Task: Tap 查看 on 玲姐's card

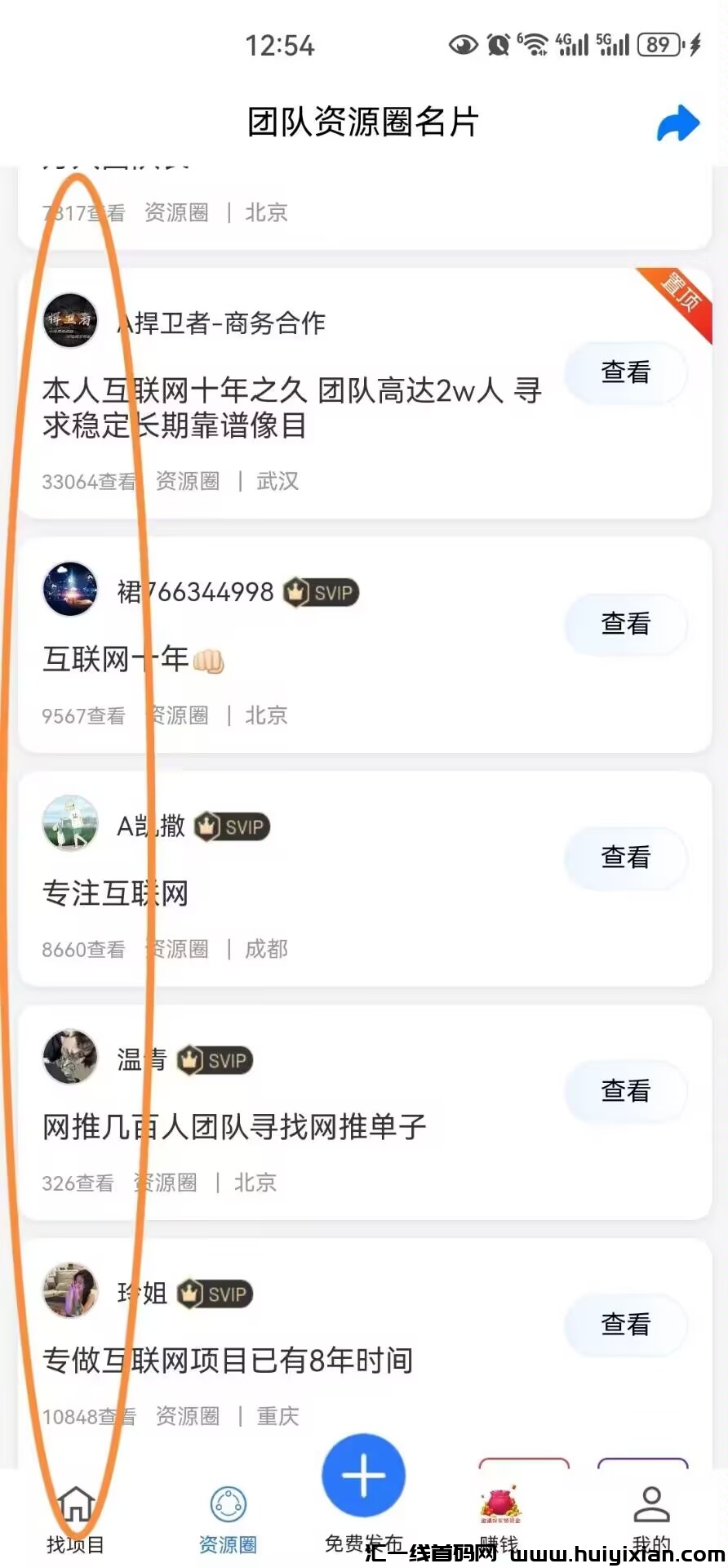Action: 625,1325
